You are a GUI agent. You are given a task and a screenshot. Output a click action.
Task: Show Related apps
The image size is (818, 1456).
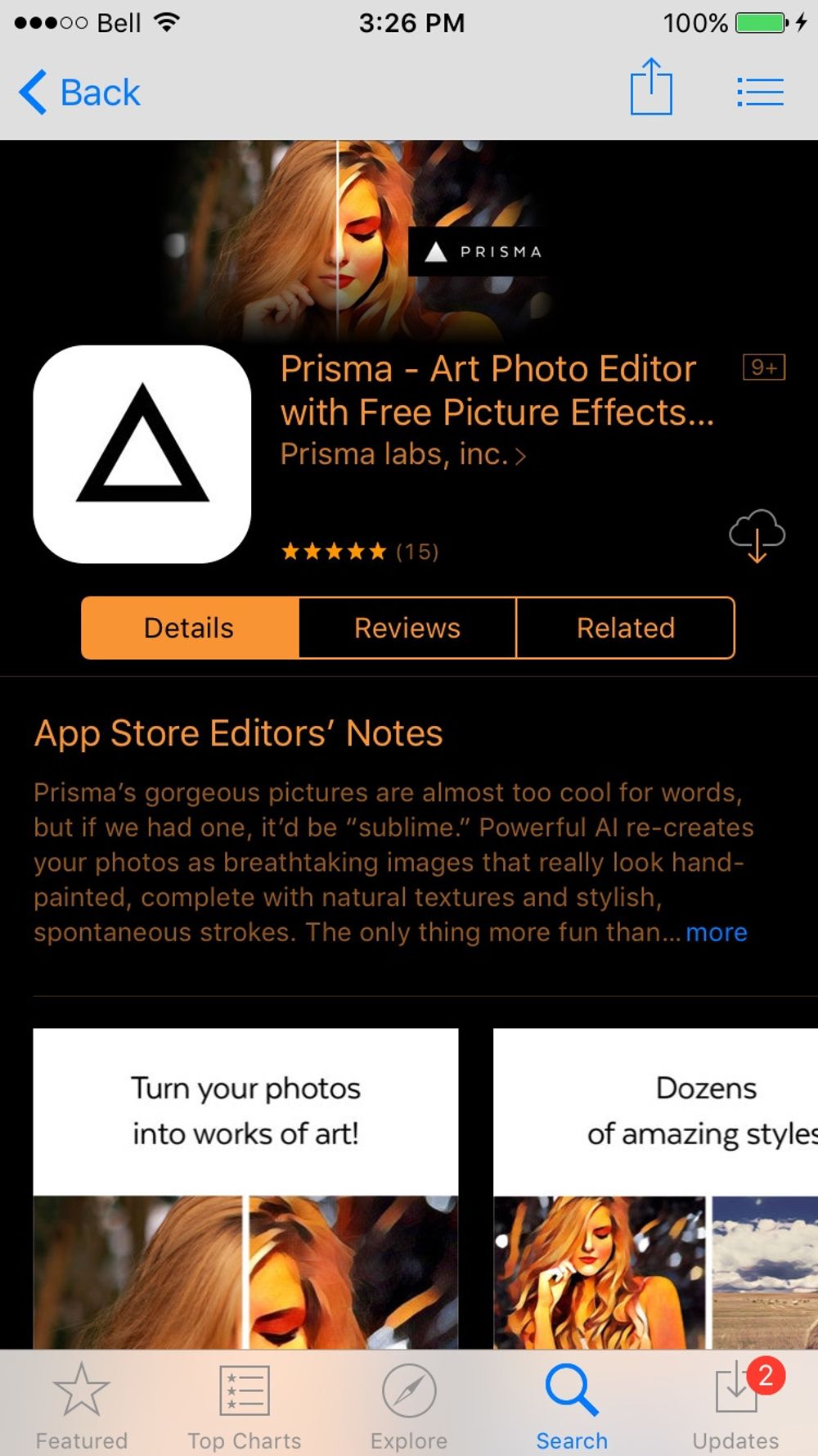coord(626,628)
